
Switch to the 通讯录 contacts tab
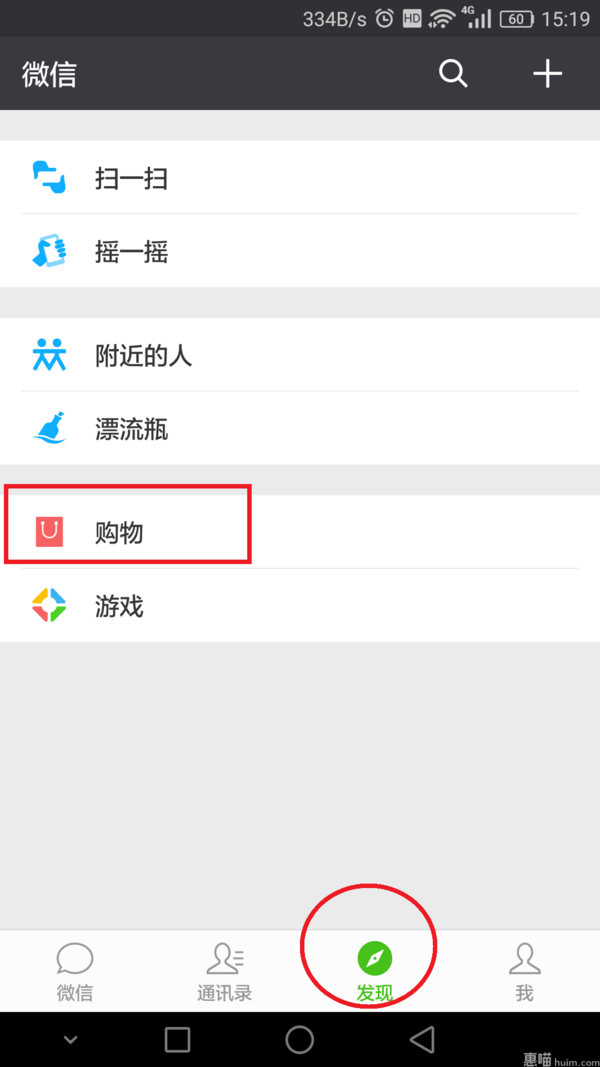click(x=224, y=972)
